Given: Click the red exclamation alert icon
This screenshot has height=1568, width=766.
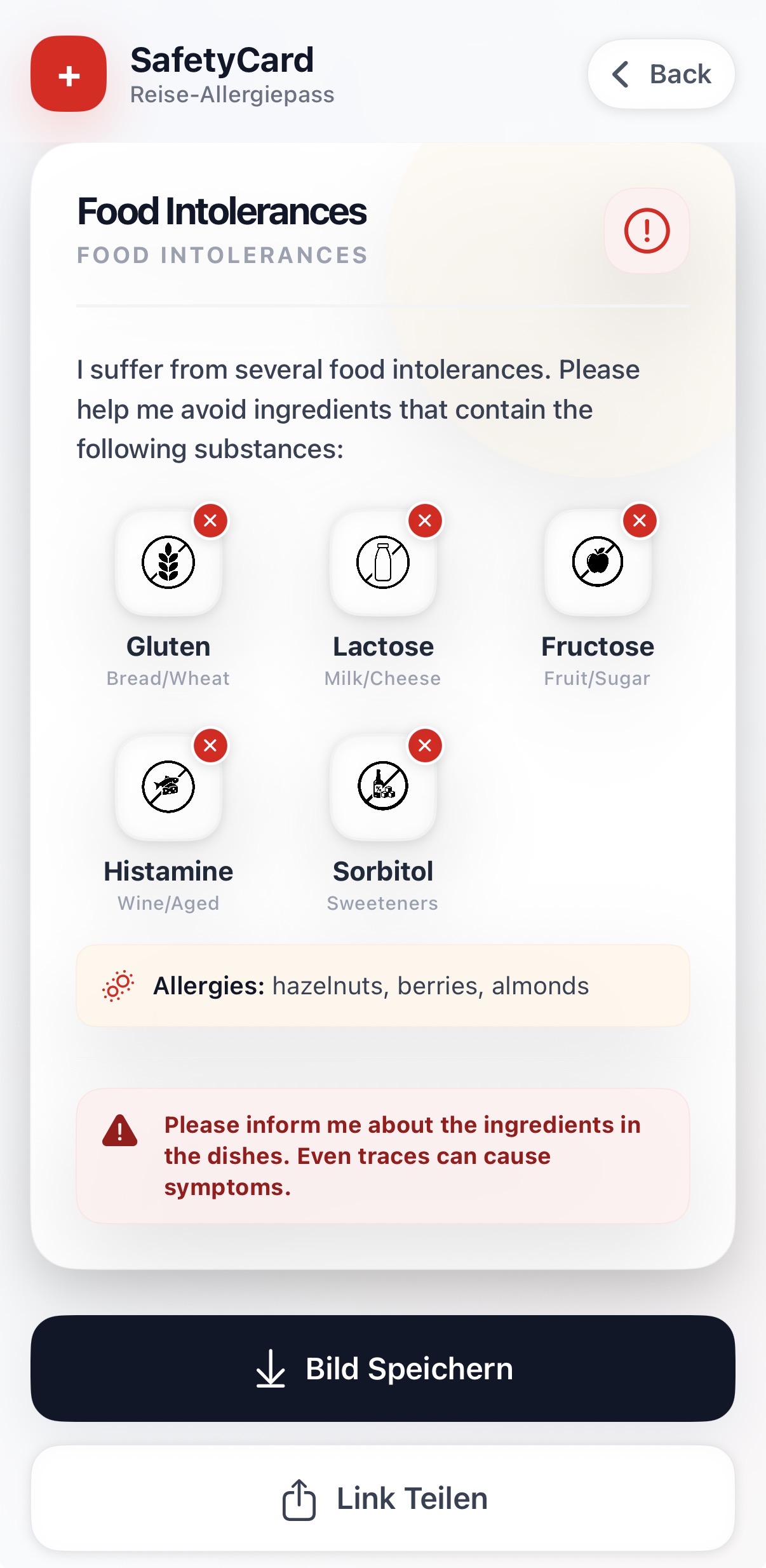Looking at the screenshot, I should [x=645, y=231].
